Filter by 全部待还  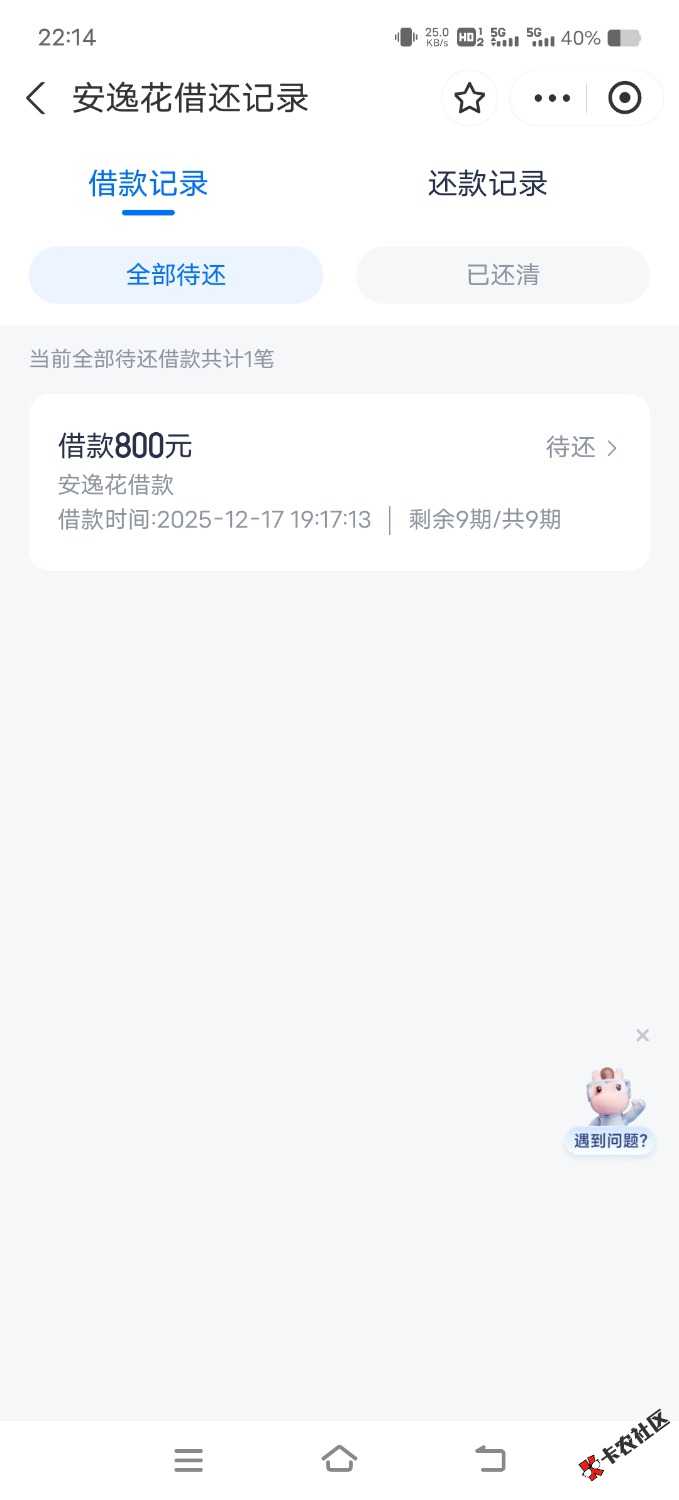(x=176, y=275)
